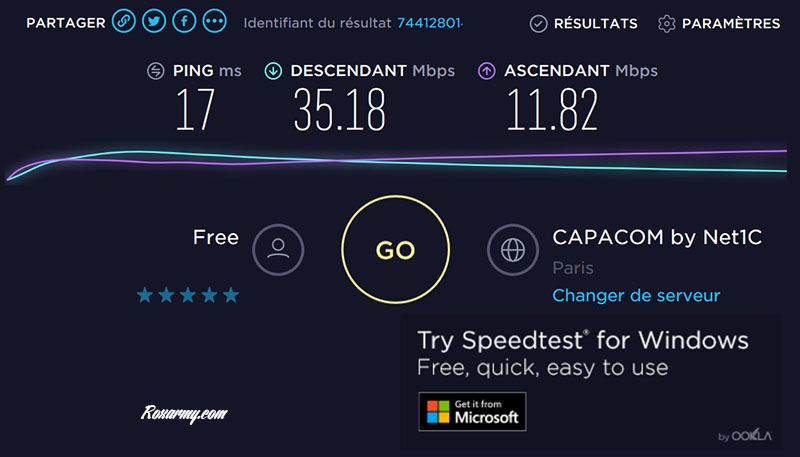The width and height of the screenshot is (800, 457).
Task: Share the result on Facebook
Action: coord(184,21)
